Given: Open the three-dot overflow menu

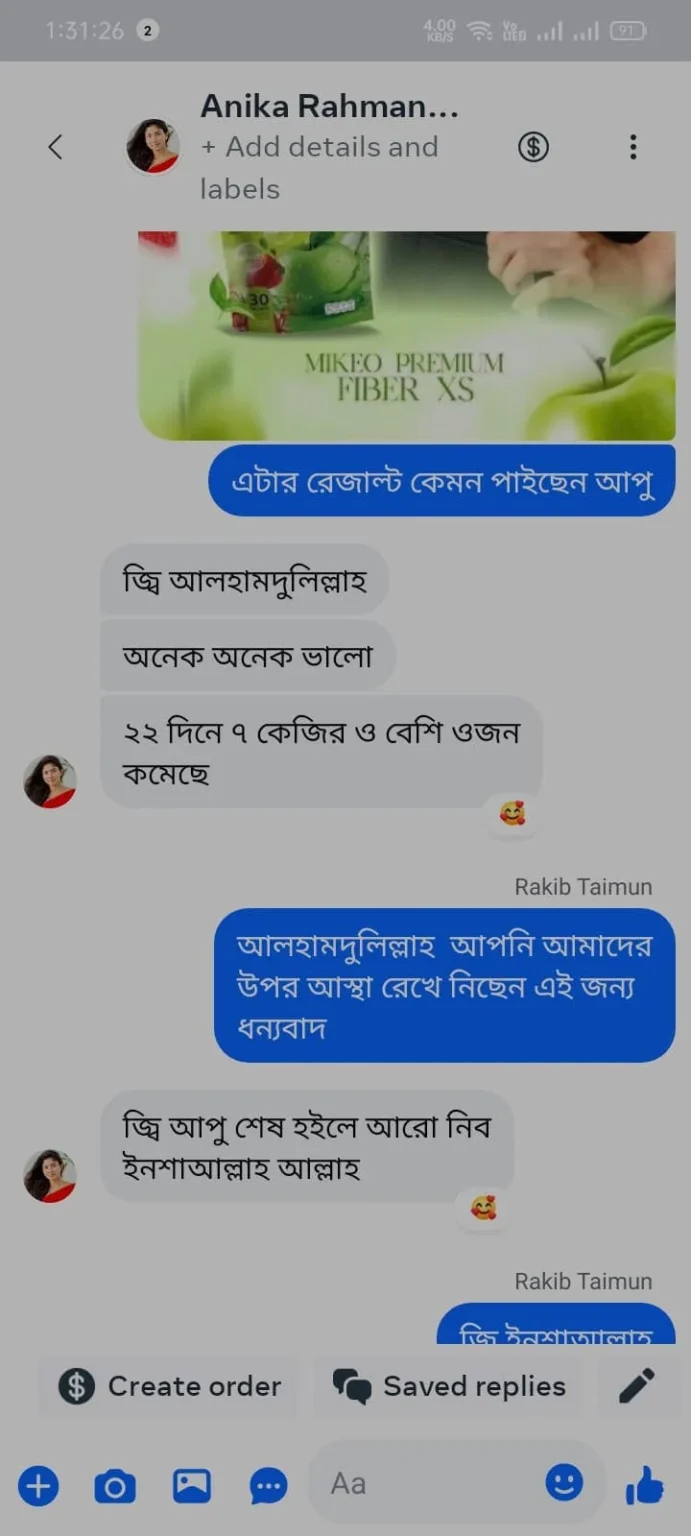Looking at the screenshot, I should [632, 147].
